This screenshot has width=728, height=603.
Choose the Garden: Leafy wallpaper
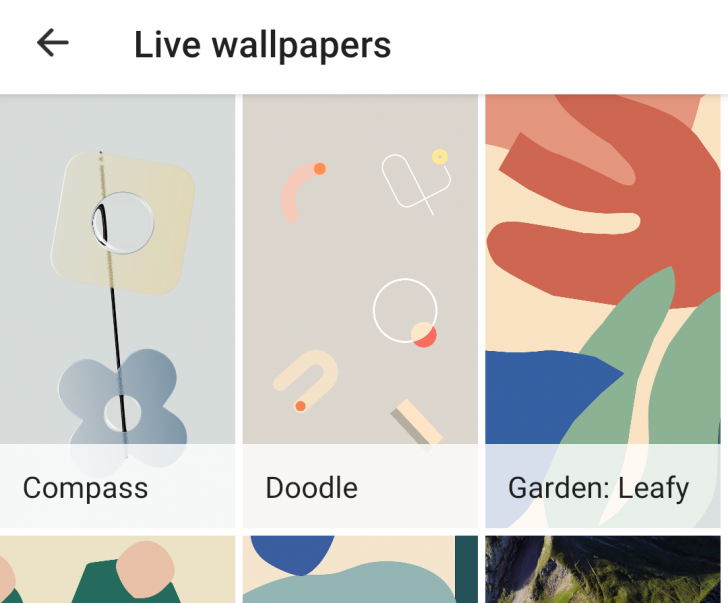603,311
